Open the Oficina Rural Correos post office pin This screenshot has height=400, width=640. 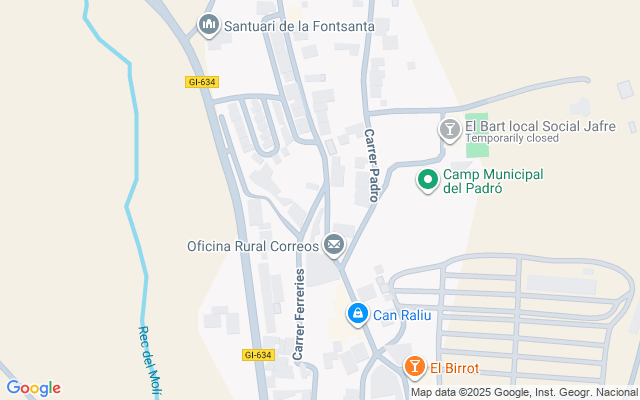pyautogui.click(x=334, y=245)
